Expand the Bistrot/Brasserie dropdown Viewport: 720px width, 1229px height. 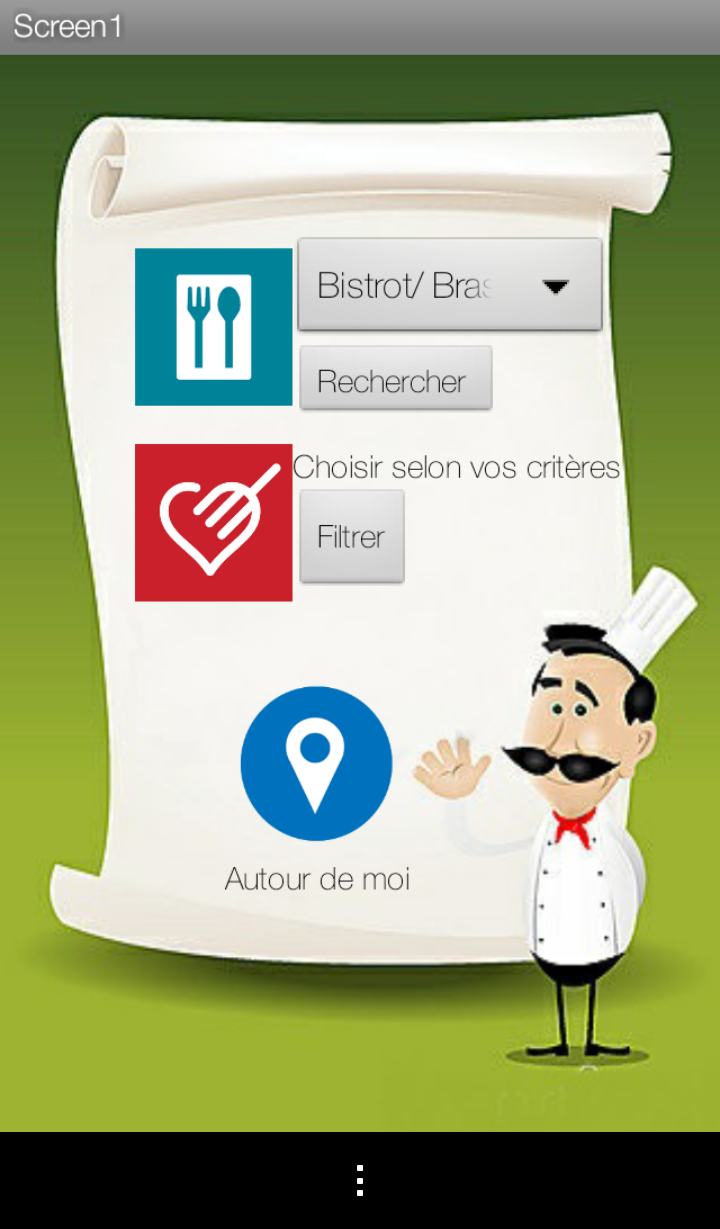pyautogui.click(x=450, y=285)
